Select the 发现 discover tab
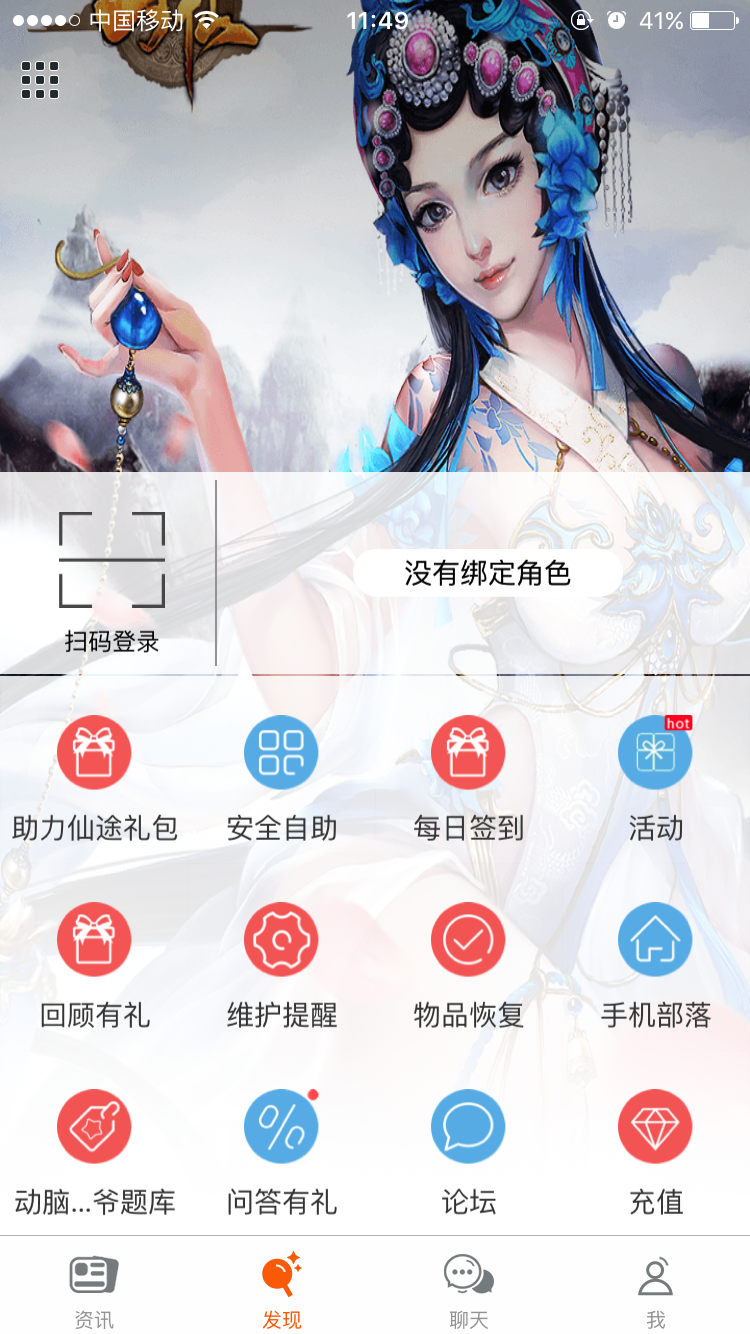The width and height of the screenshot is (750, 1334). pos(281,1290)
